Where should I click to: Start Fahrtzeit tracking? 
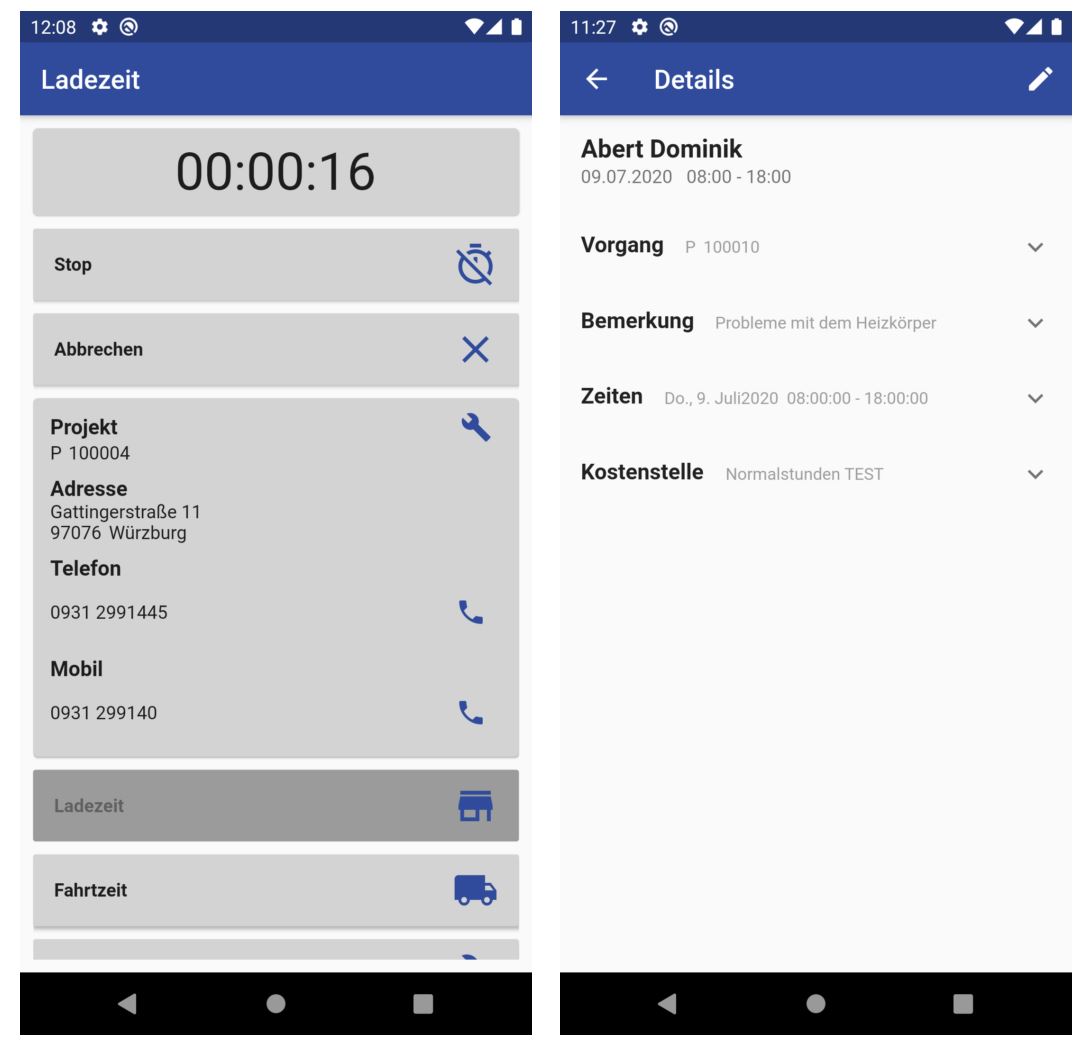(275, 890)
